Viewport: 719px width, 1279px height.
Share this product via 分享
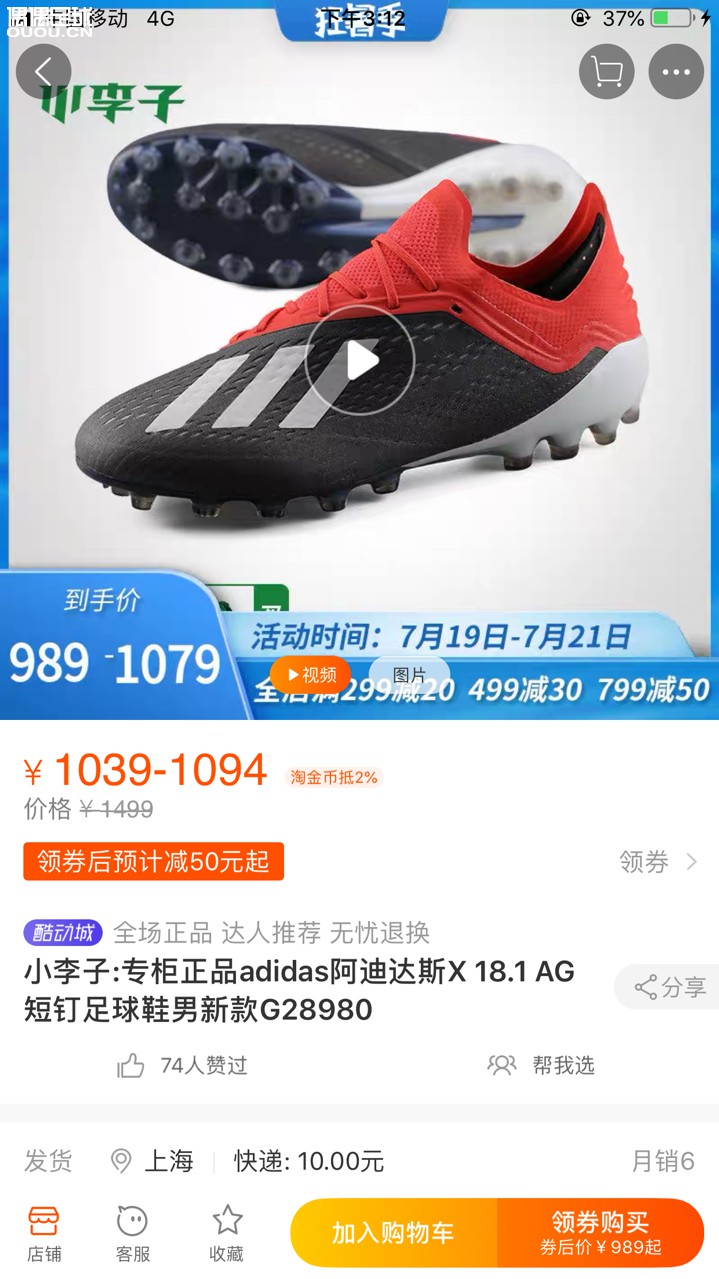point(669,988)
